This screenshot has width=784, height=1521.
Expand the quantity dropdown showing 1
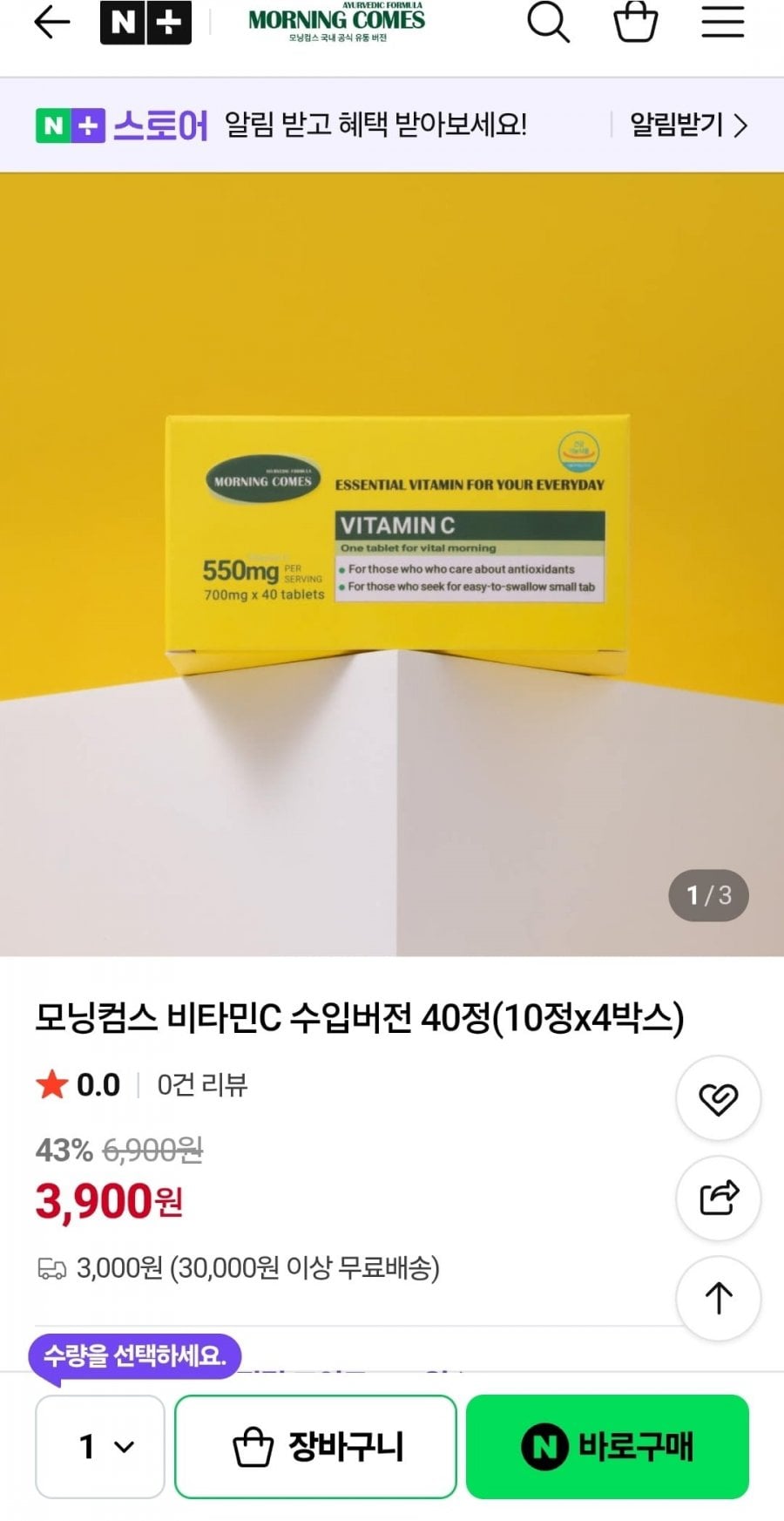click(100, 1447)
